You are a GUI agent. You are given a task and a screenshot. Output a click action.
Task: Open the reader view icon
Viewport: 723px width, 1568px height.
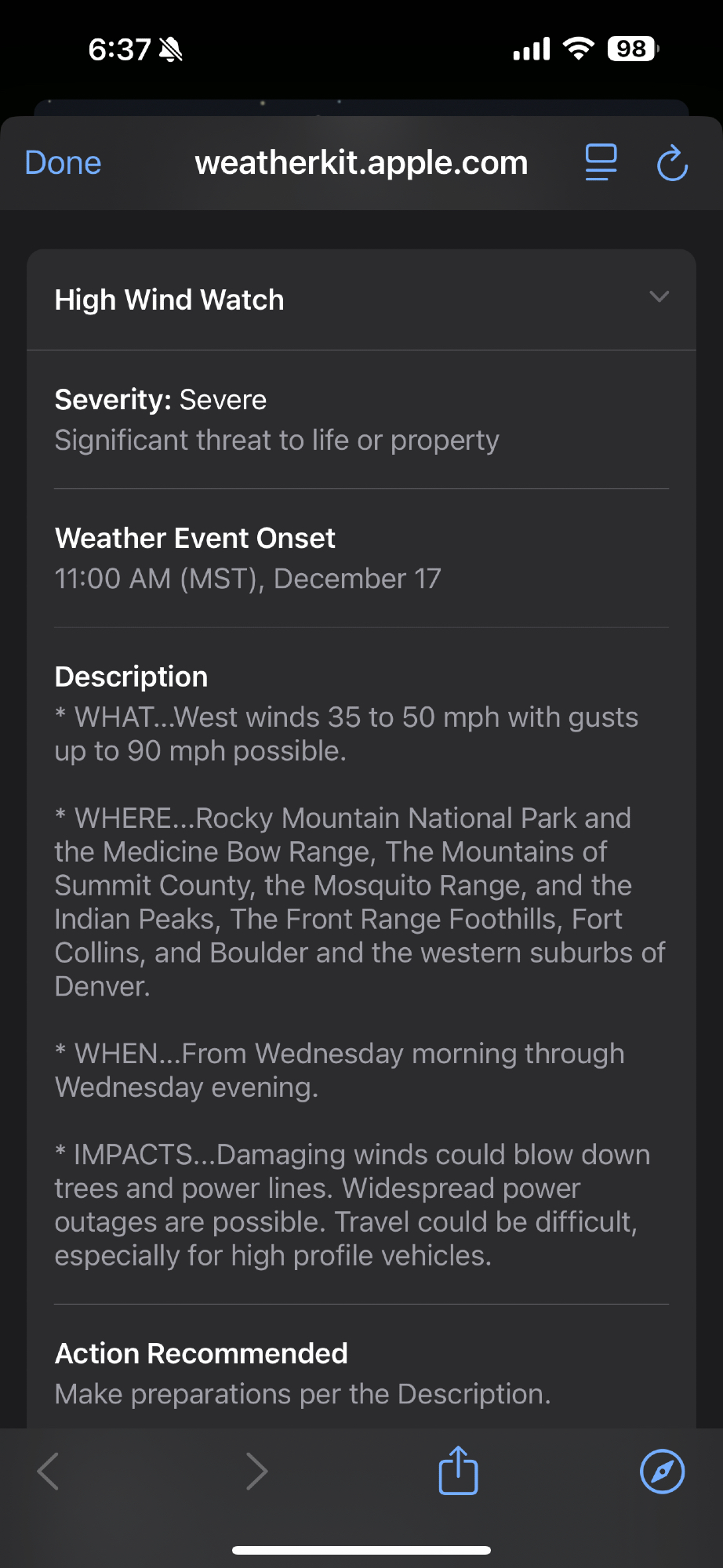[x=601, y=163]
